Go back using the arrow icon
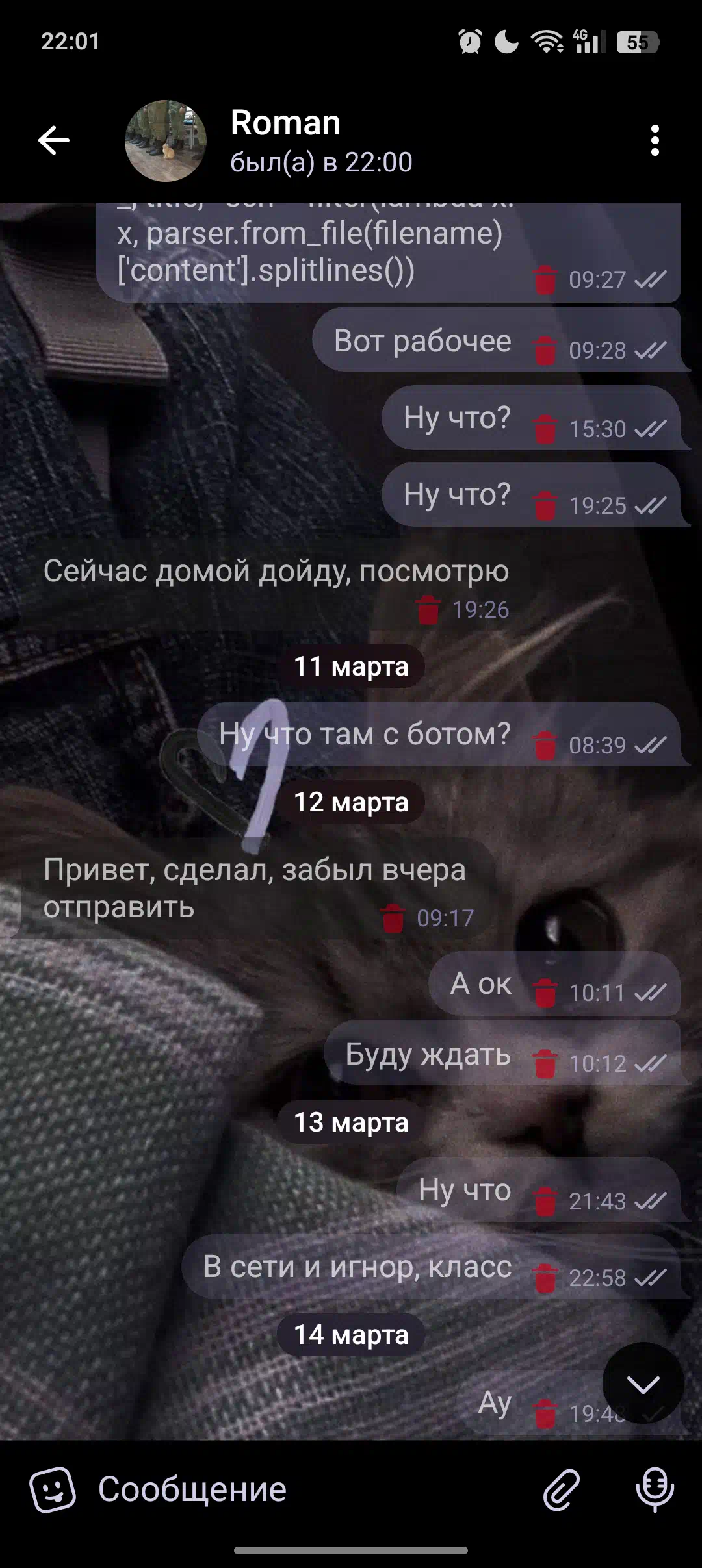This screenshot has width=702, height=1568. pyautogui.click(x=54, y=140)
